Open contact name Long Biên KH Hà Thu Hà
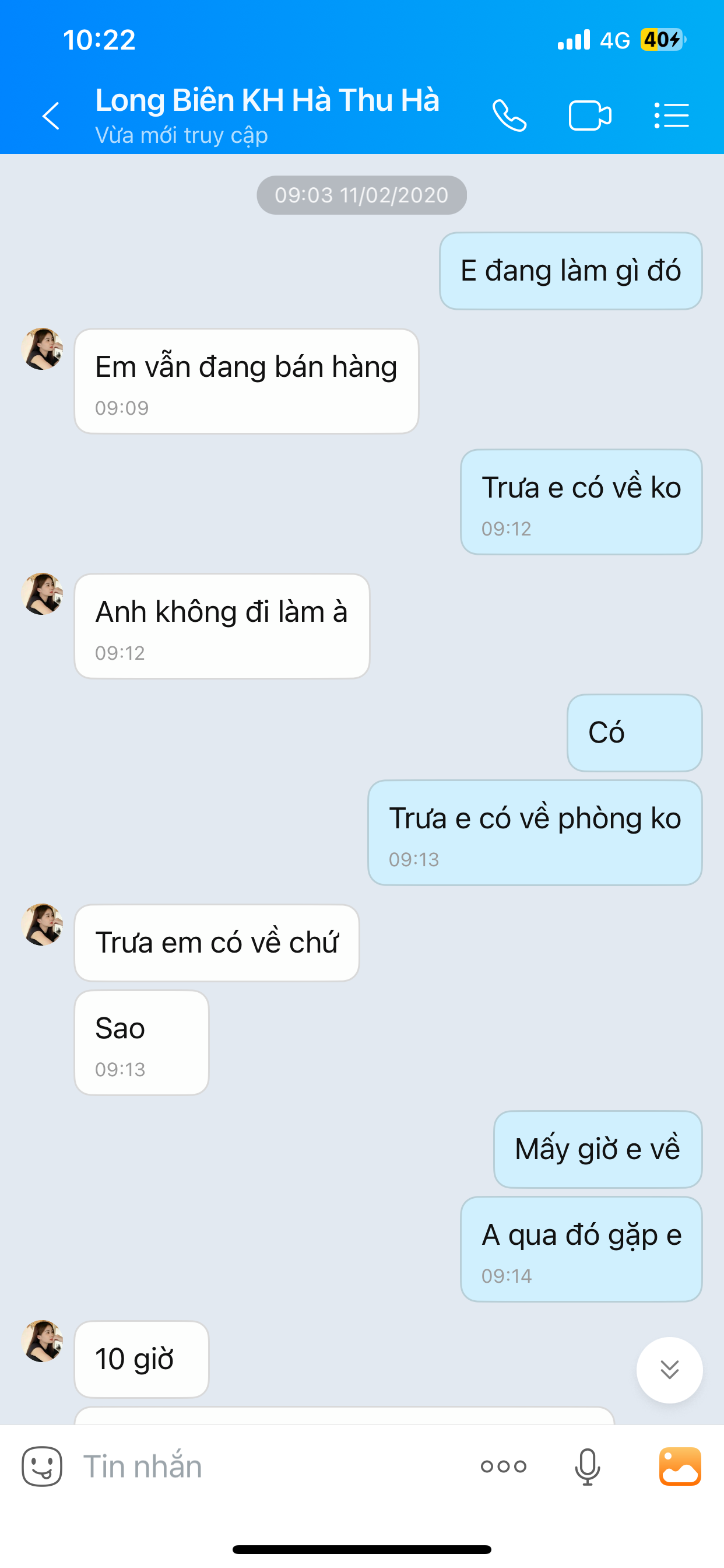This screenshot has width=724, height=1568. pyautogui.click(x=266, y=100)
